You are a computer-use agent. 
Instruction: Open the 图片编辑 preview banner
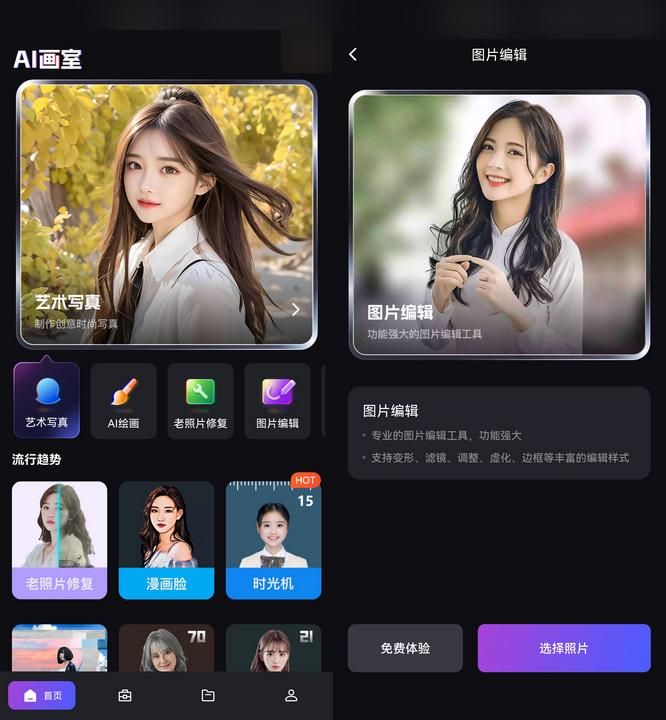pos(499,224)
